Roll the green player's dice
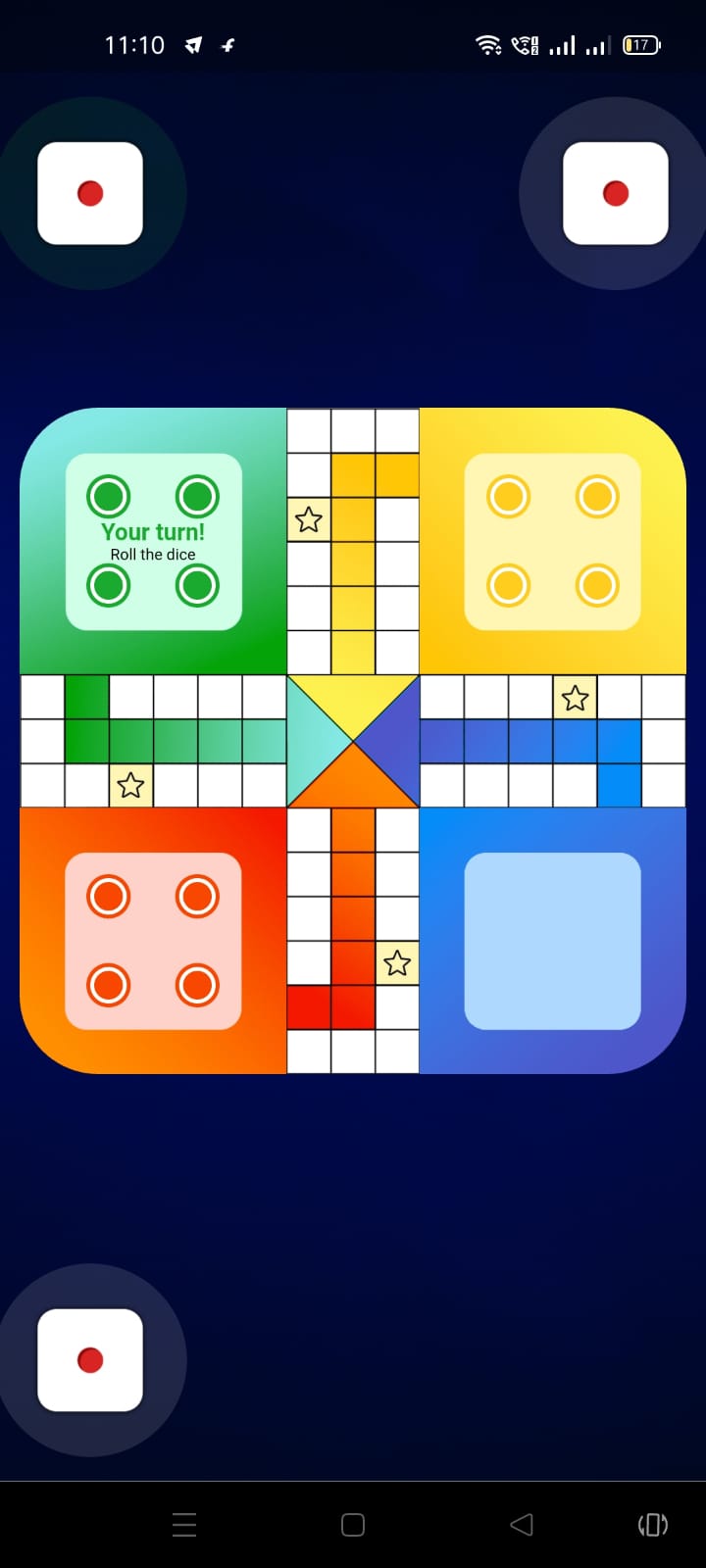Screen dimensions: 706x1568 click(x=90, y=193)
